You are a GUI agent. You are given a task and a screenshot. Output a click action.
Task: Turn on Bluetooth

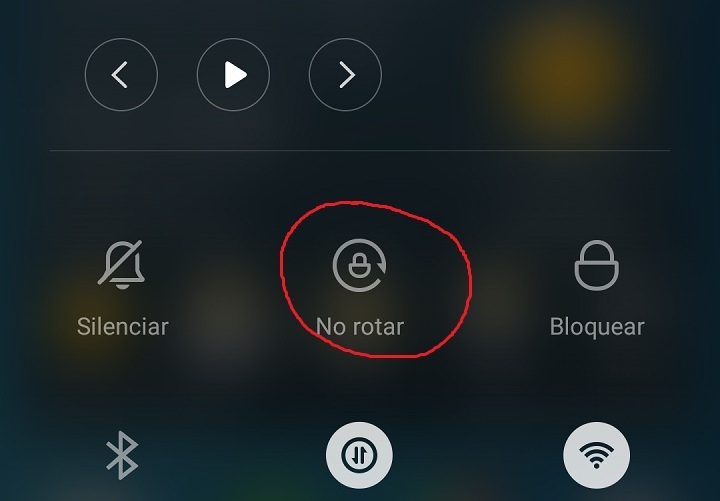[122, 456]
